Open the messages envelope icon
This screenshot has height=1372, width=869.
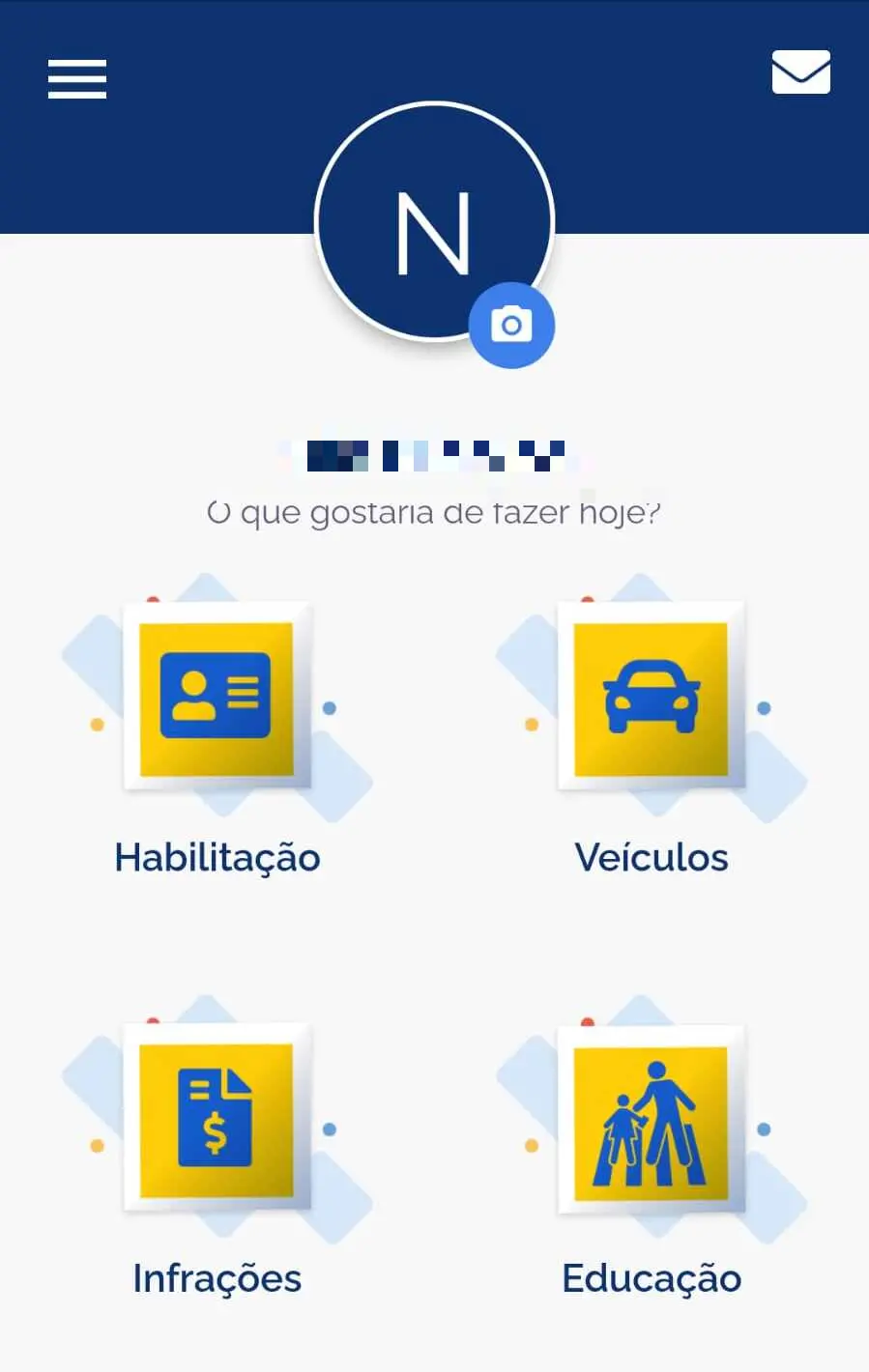click(800, 71)
